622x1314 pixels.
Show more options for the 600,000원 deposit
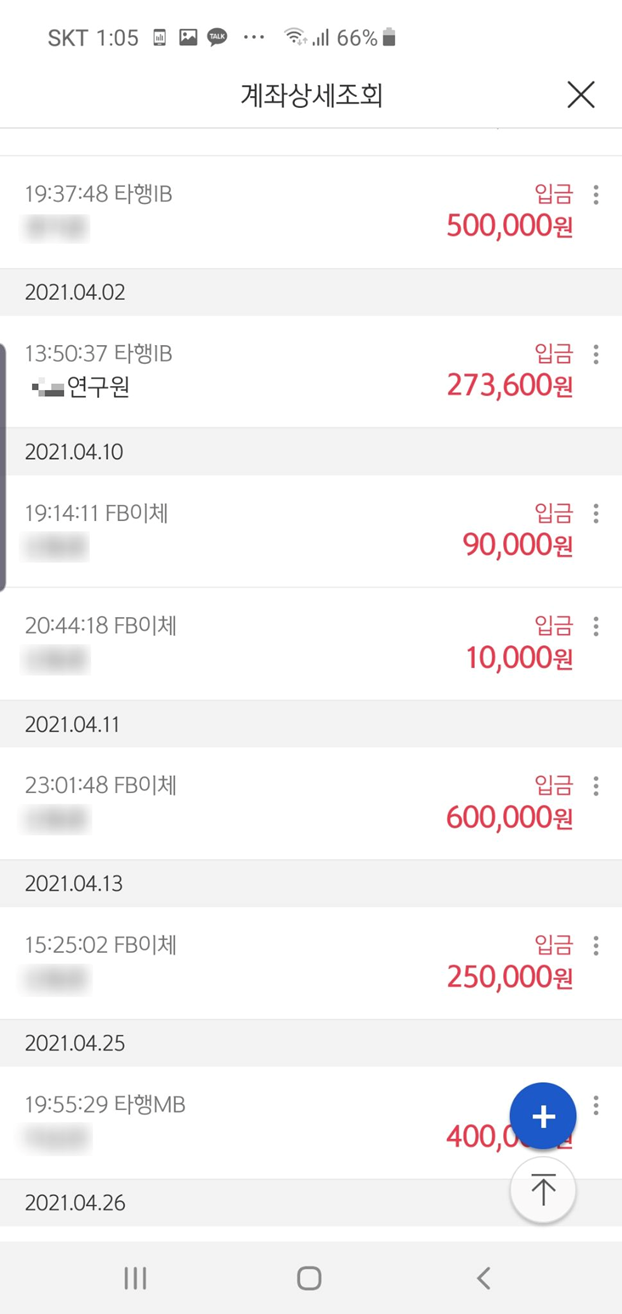596,786
